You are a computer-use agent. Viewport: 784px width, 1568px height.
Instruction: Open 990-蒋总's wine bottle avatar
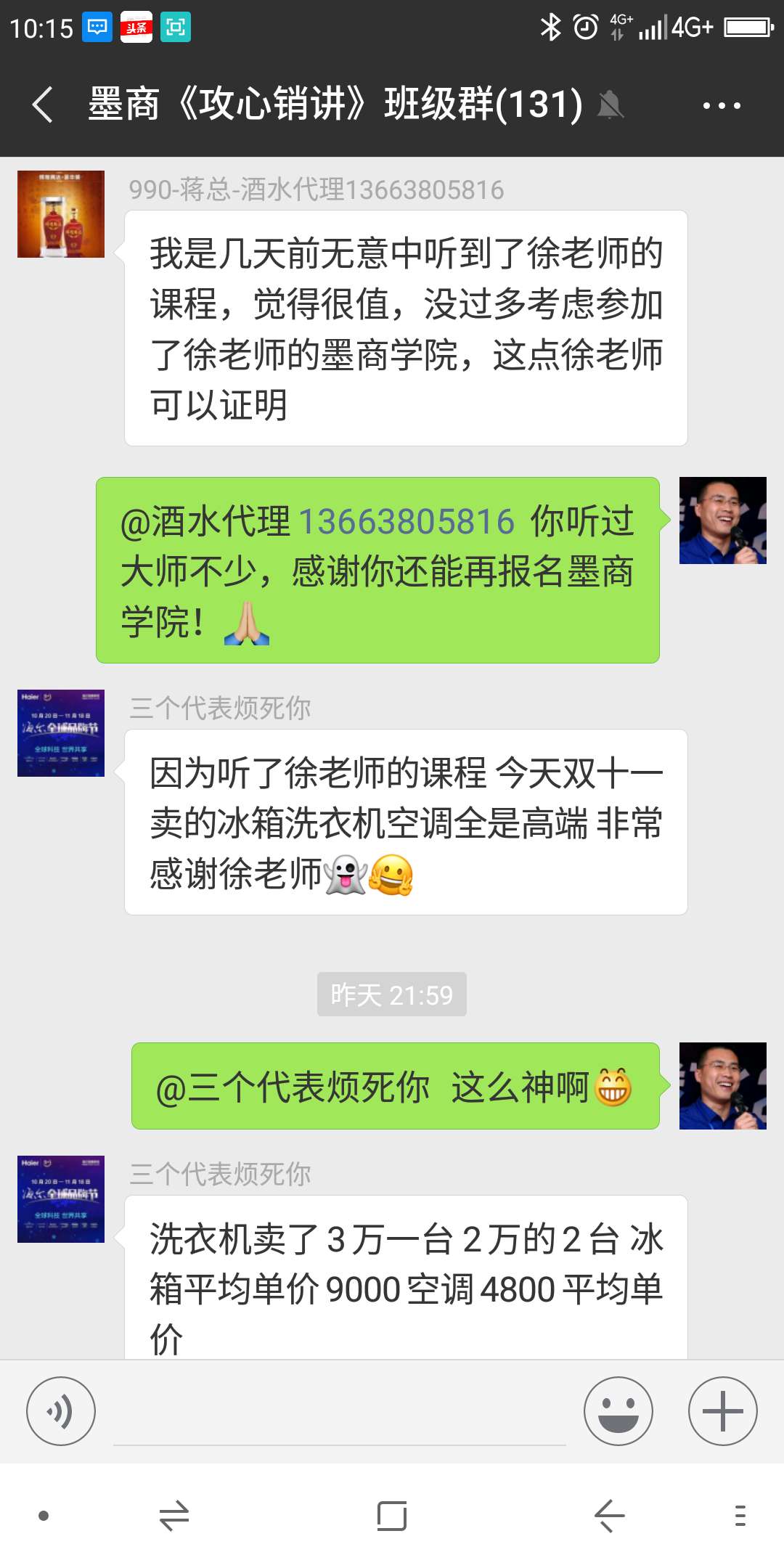coord(60,213)
